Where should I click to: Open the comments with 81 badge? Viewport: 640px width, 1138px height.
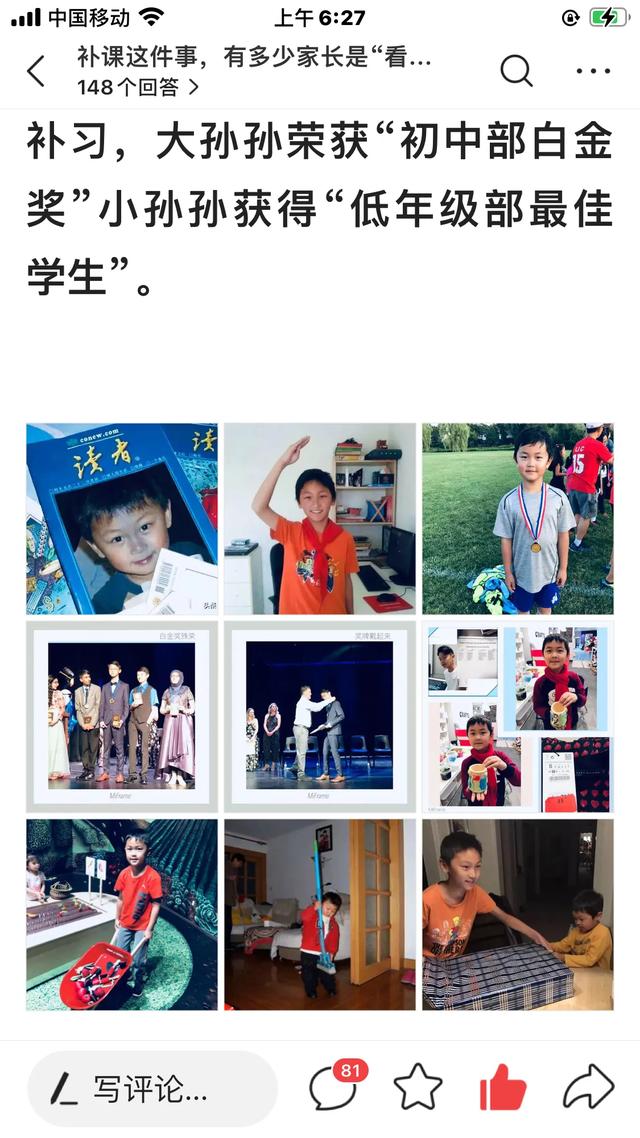(x=334, y=1087)
